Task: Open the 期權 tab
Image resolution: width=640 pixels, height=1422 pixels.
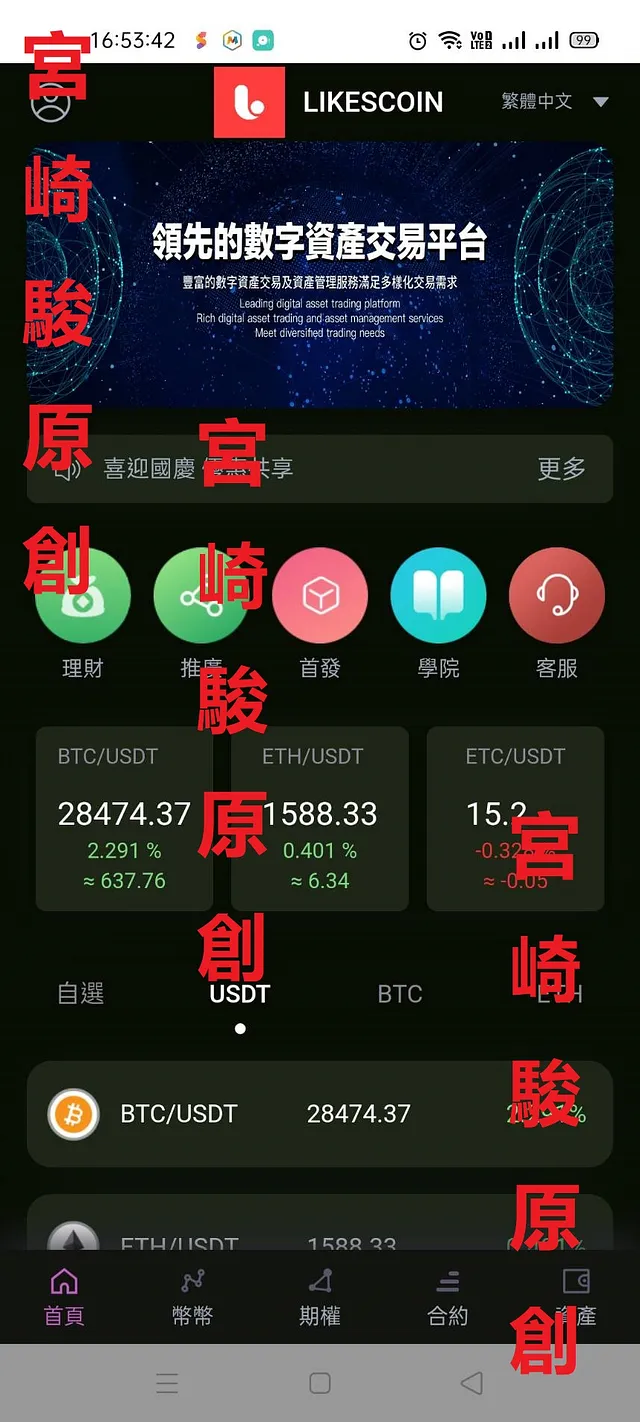Action: coord(320,1297)
